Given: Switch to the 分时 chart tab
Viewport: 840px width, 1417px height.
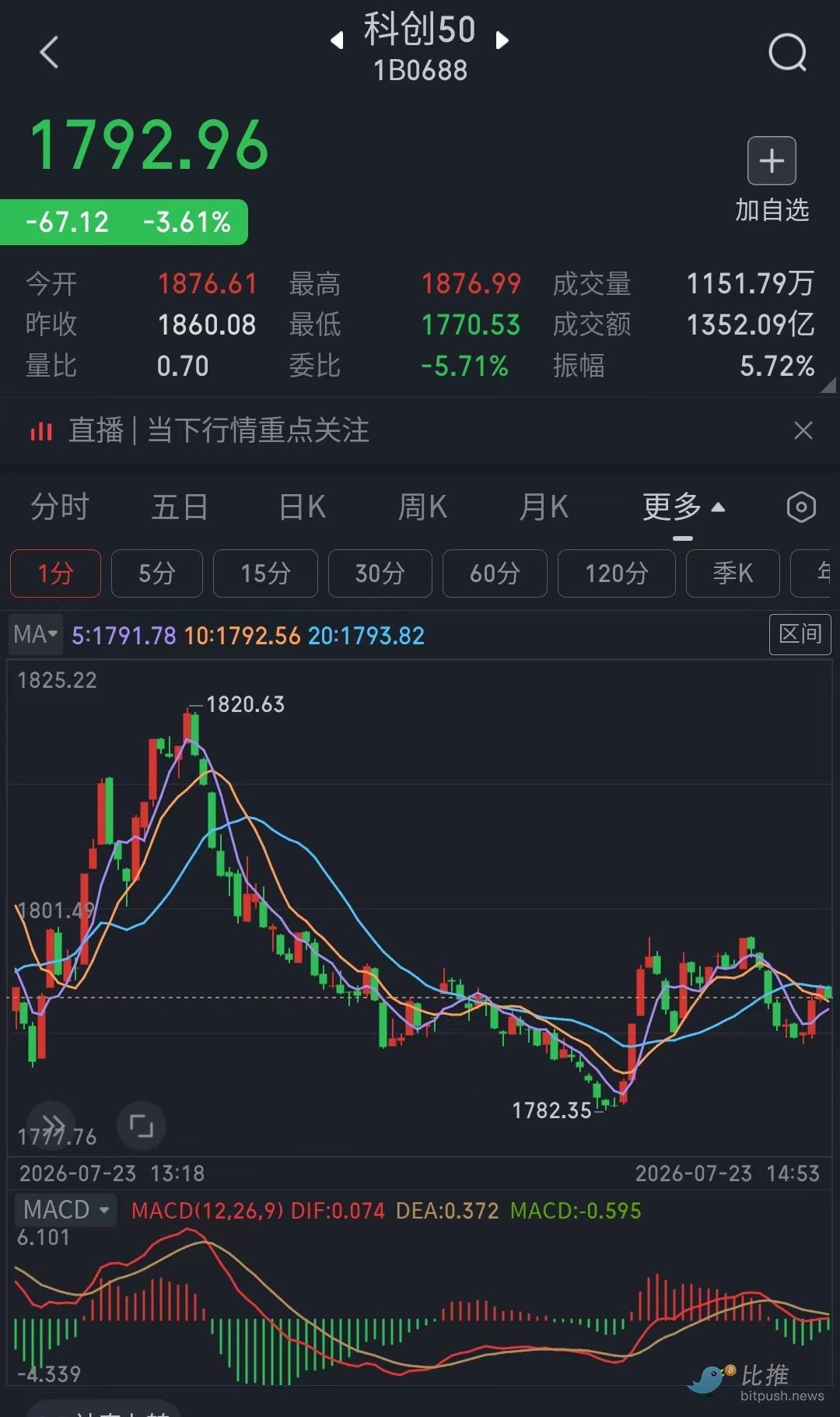Looking at the screenshot, I should point(60,507).
